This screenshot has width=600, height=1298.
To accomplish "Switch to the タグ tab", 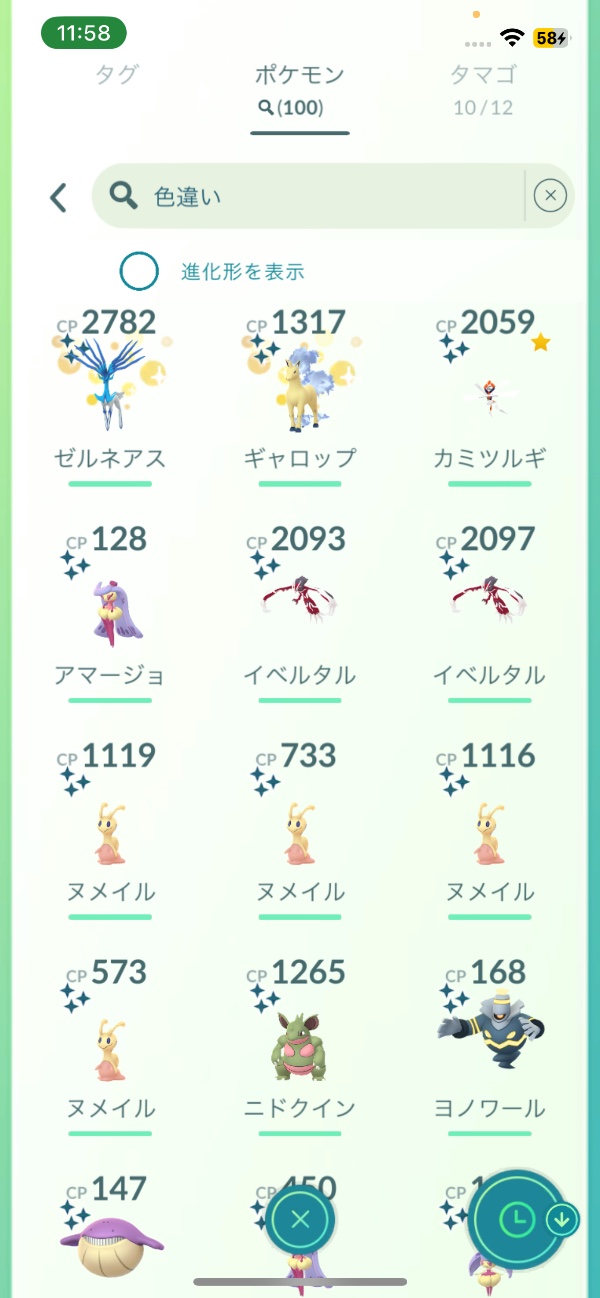I will point(116,75).
